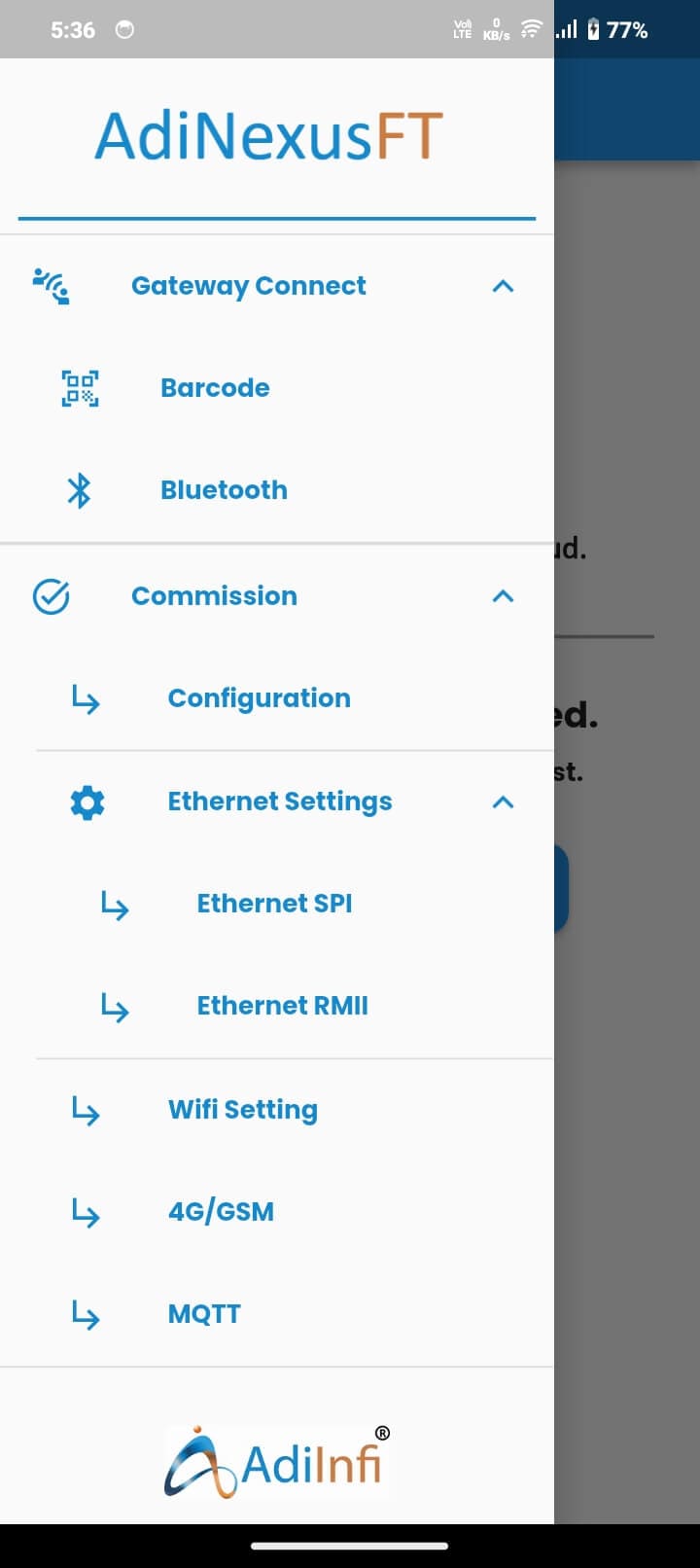The image size is (700, 1568).
Task: Click the Gateway Connect antenna icon
Action: pos(51,286)
